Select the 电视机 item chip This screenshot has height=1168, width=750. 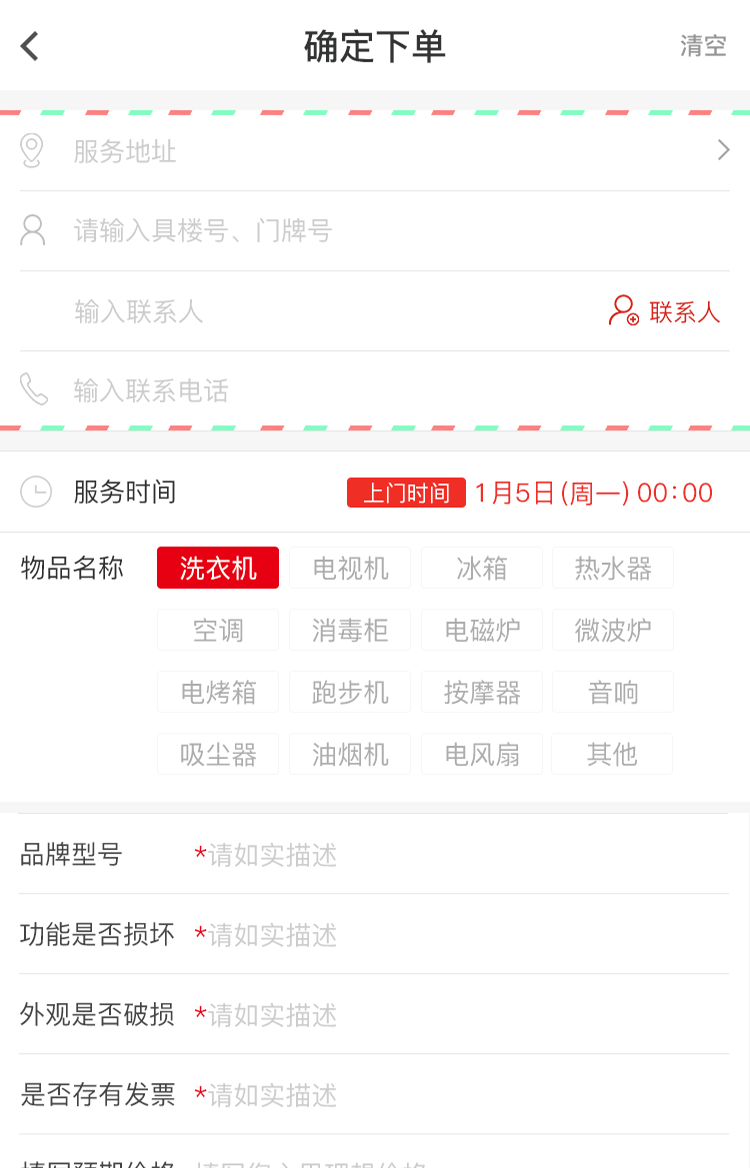click(x=350, y=569)
